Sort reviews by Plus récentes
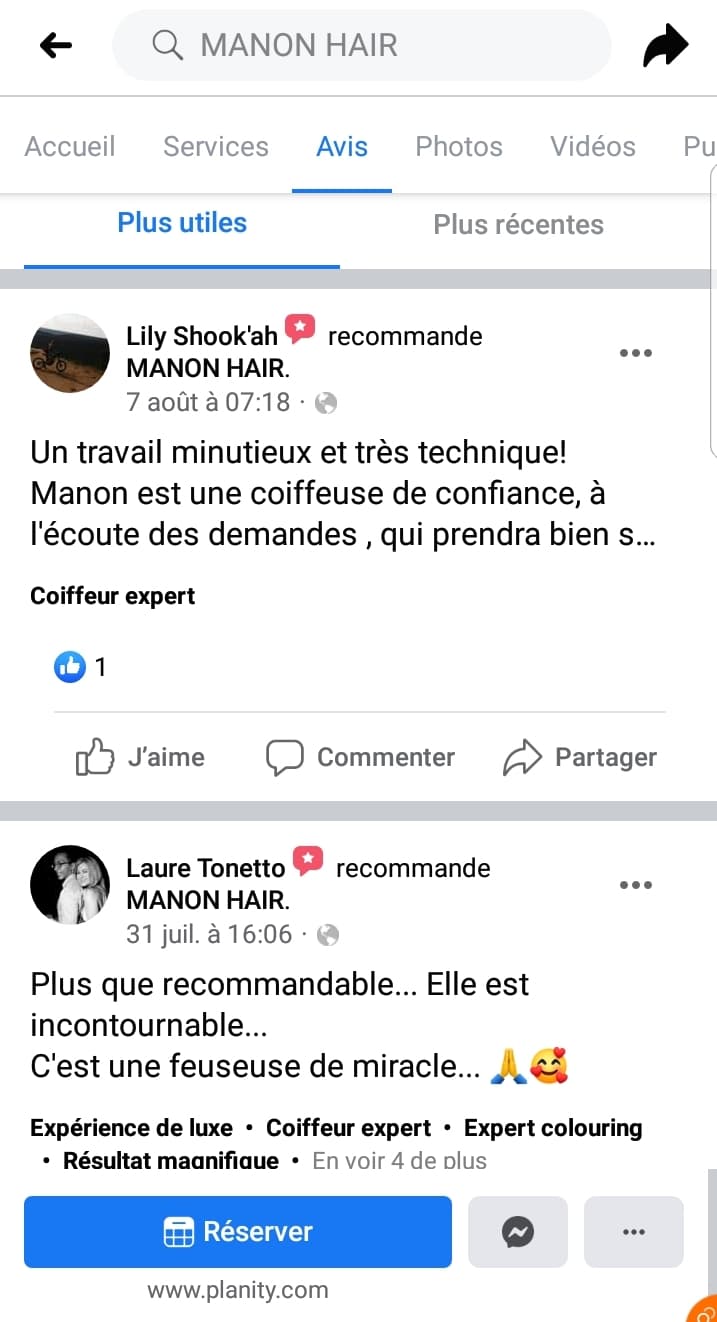 click(x=518, y=225)
